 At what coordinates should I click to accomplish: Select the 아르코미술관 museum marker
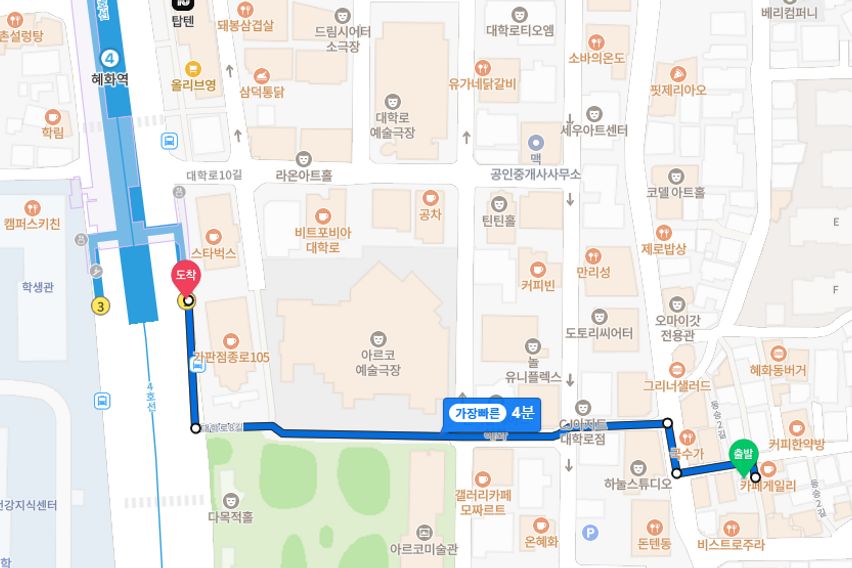point(423,531)
